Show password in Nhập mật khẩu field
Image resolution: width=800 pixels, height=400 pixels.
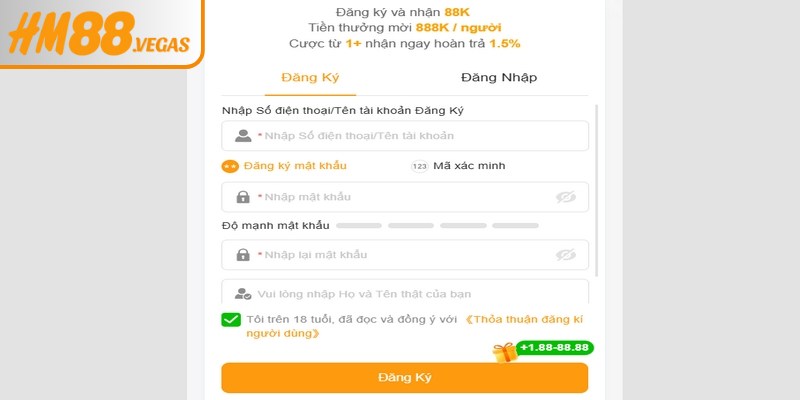point(566,197)
